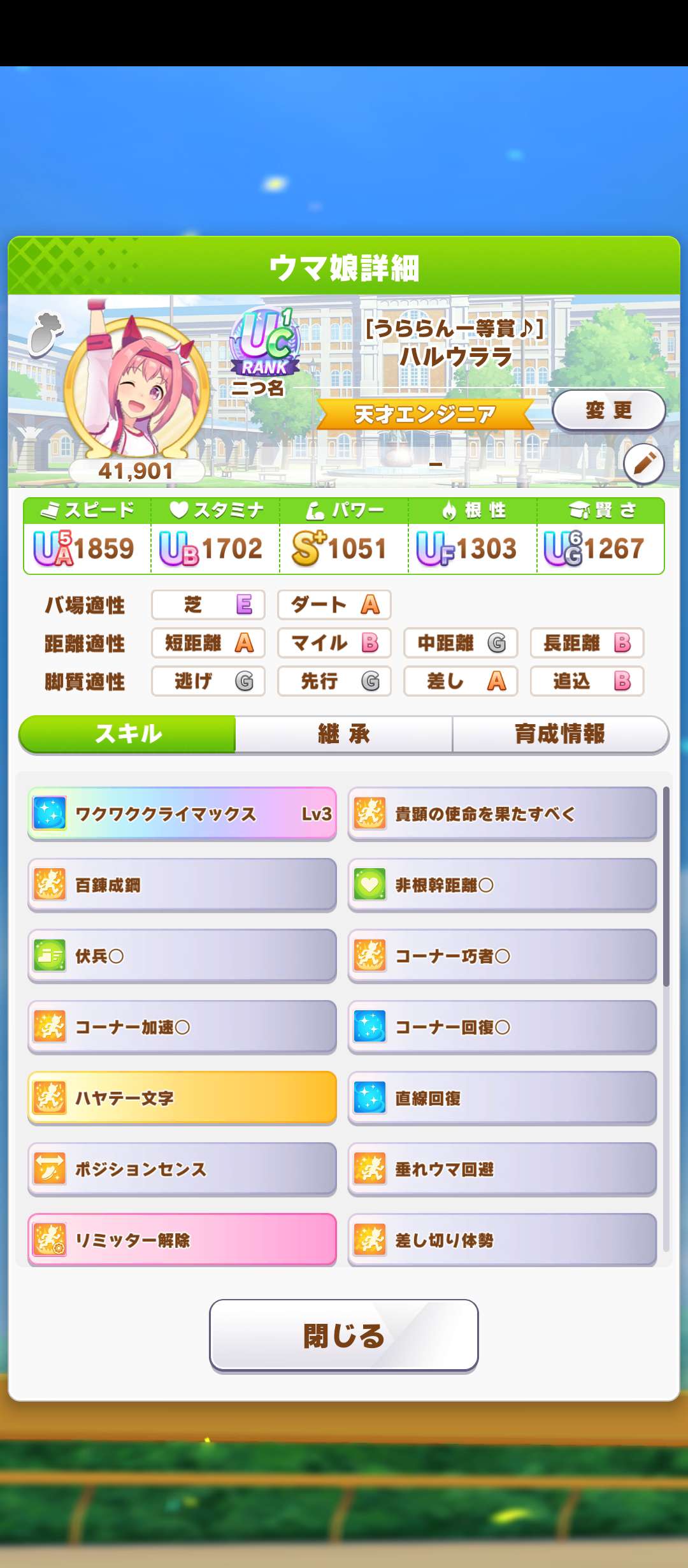
Task: View 垂れウマ回避 skill info
Action: click(x=502, y=1169)
